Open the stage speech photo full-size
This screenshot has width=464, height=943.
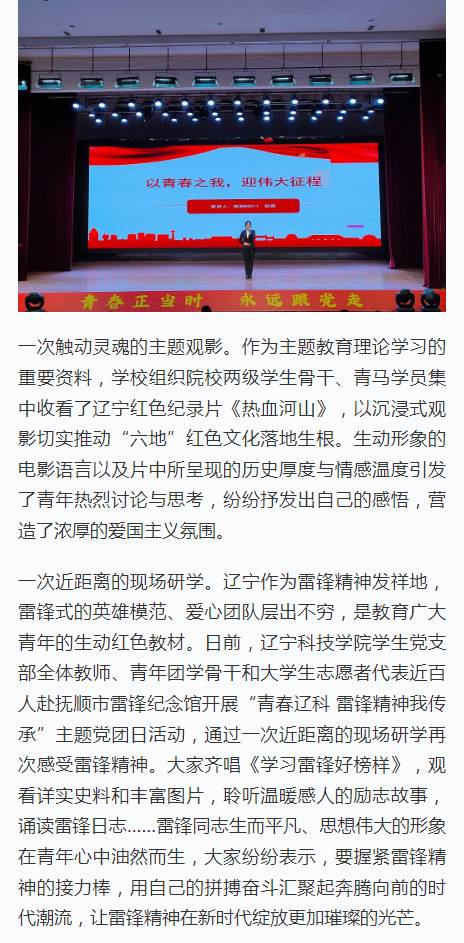[x=232, y=156]
